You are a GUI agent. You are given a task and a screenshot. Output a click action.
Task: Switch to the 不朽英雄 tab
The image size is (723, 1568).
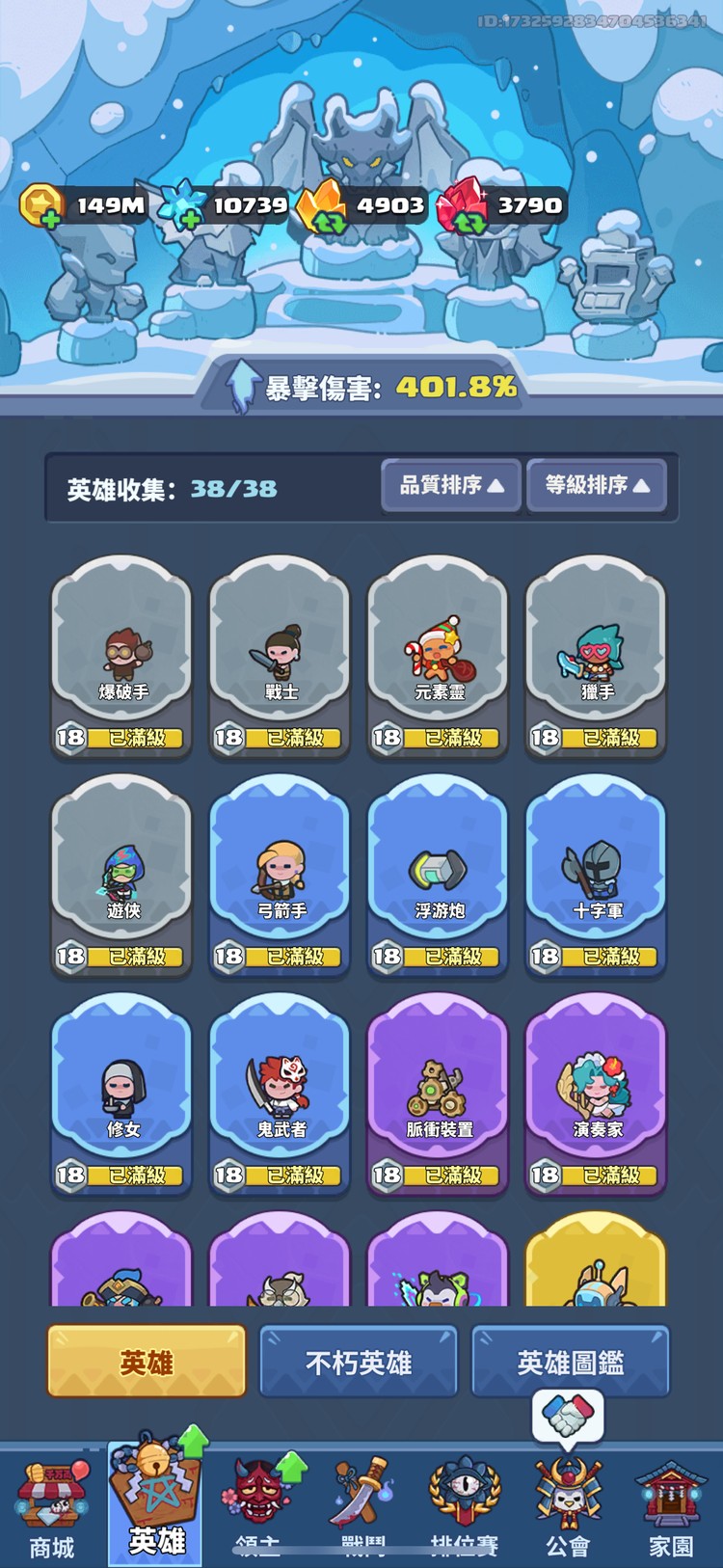[x=359, y=1361]
